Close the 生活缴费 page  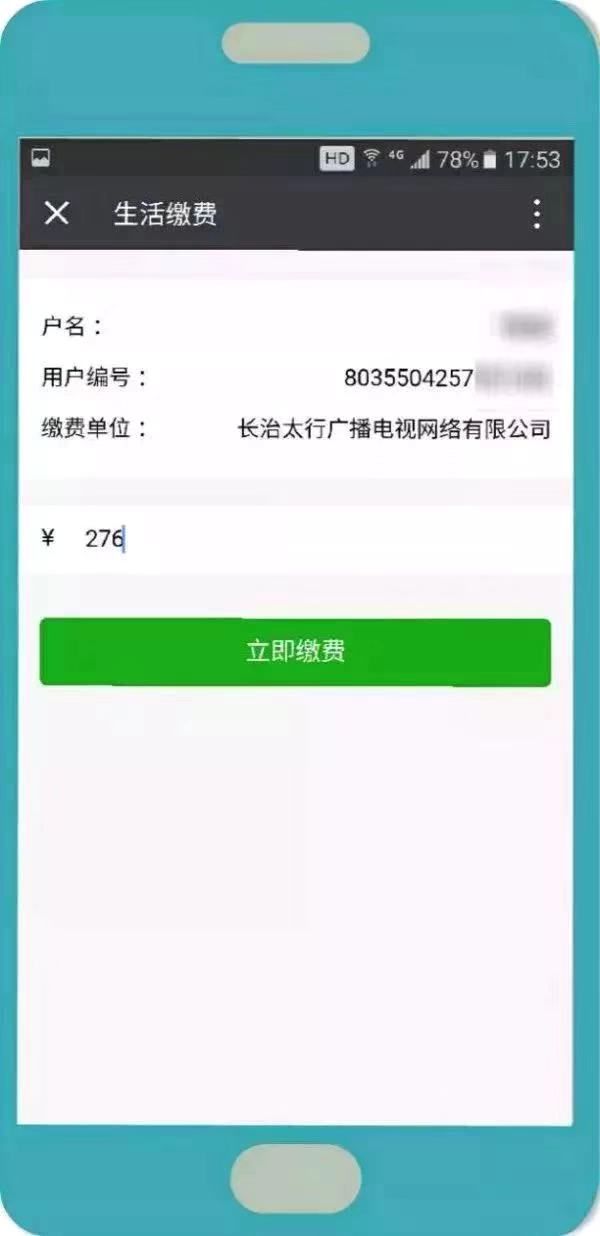click(x=57, y=213)
